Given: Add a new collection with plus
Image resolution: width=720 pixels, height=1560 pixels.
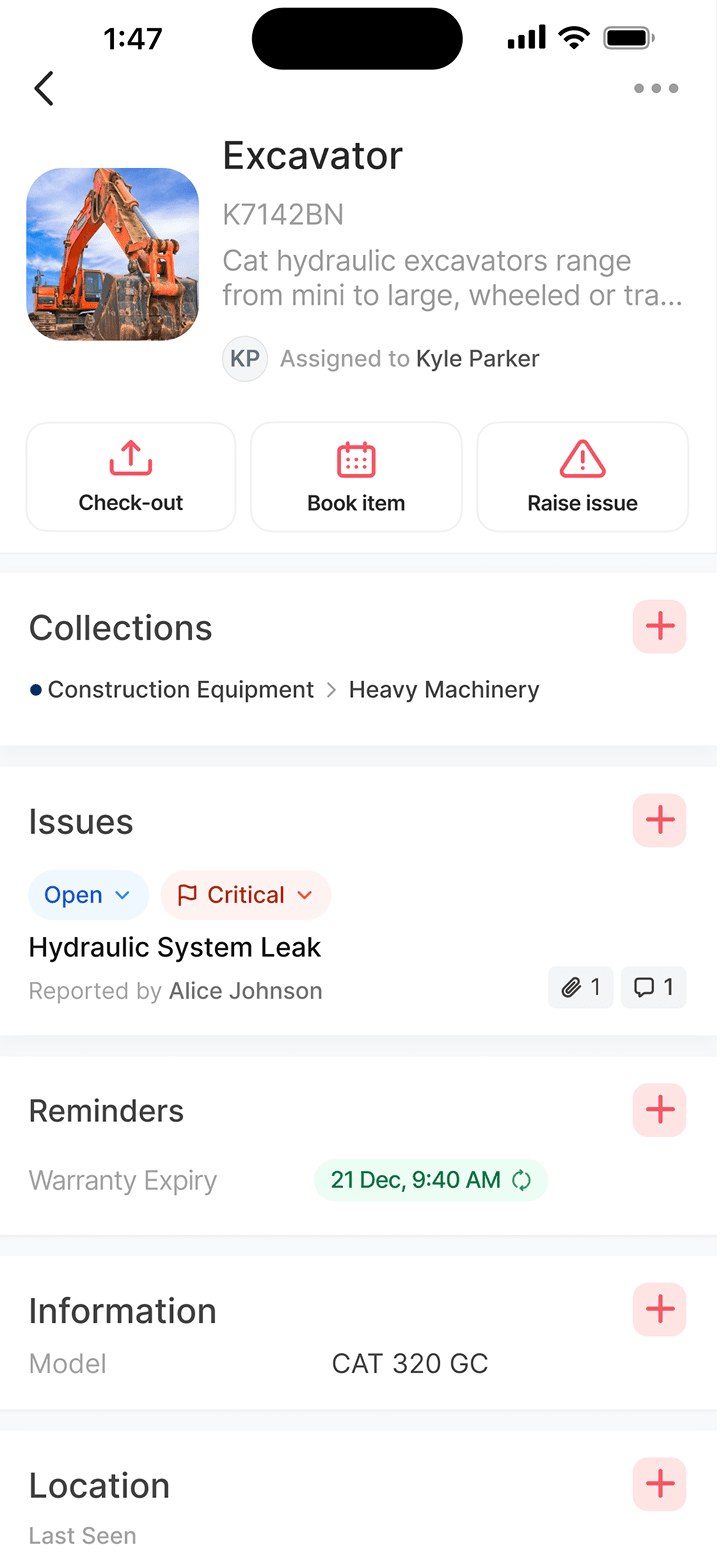Looking at the screenshot, I should 660,627.
